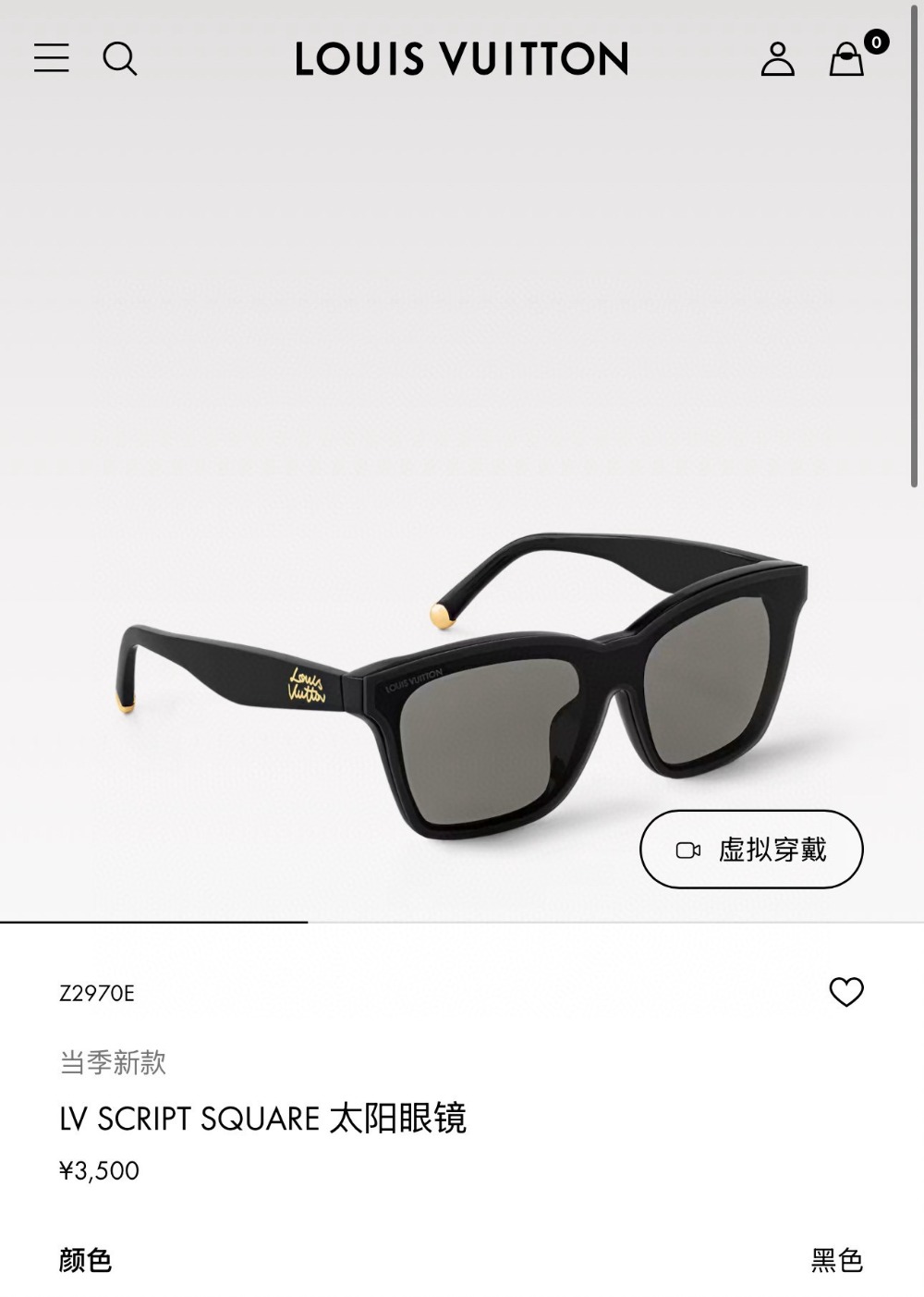Tap the 虚拟穿戴 virtual try-on button
This screenshot has width=924, height=1297.
tap(751, 849)
